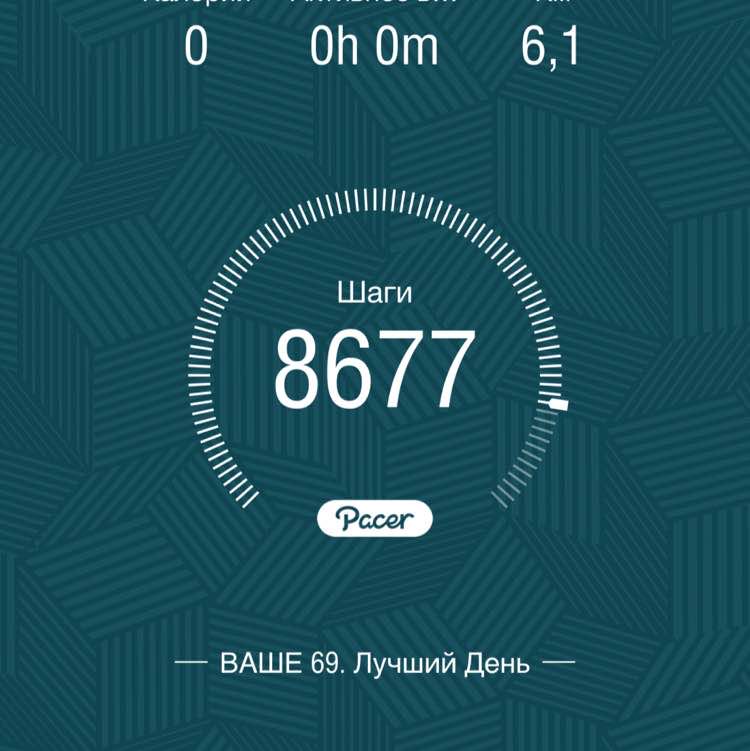The height and width of the screenshot is (751, 750).
Task: Select the active time stat 0h 0m
Action: (375, 42)
